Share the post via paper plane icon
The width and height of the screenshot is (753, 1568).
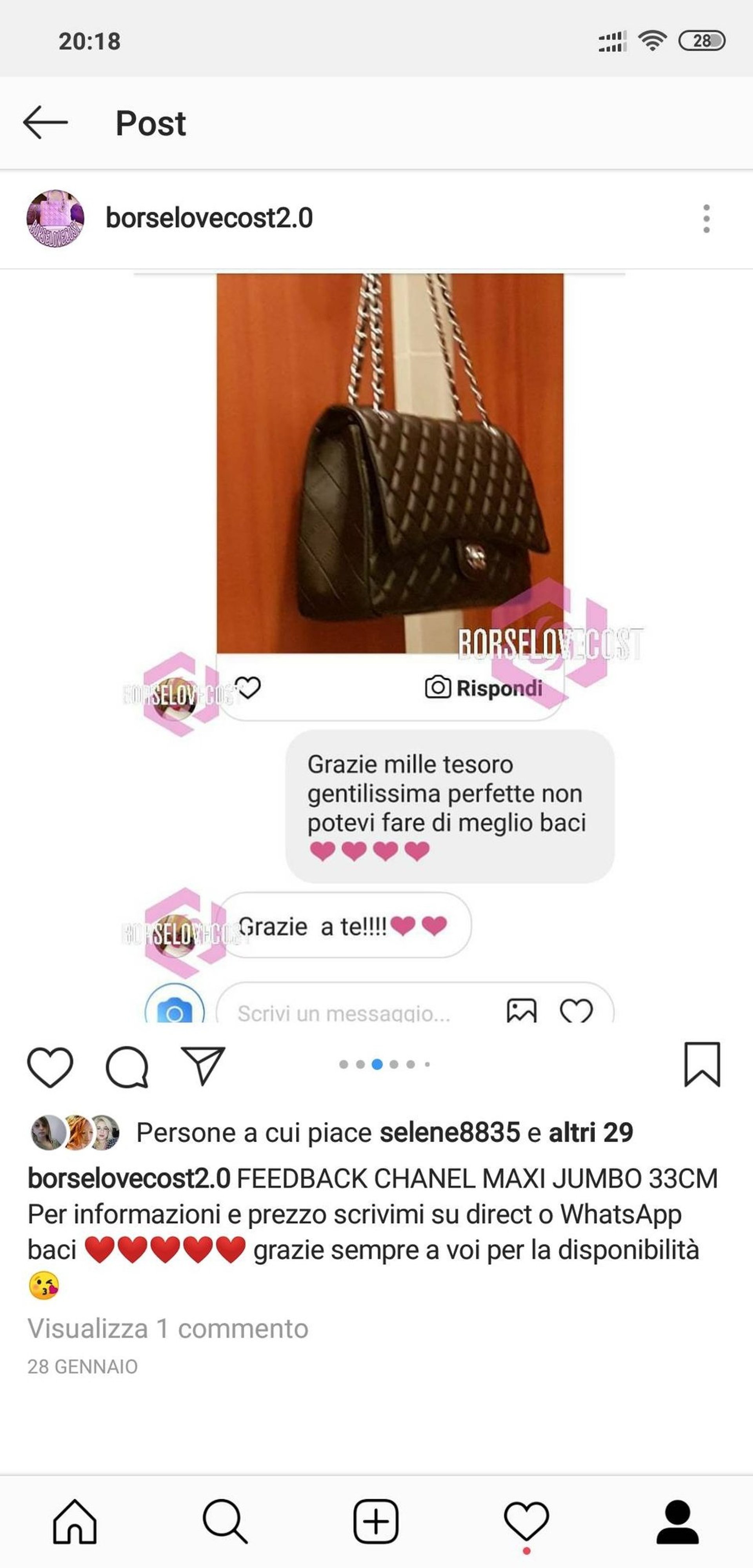click(x=203, y=1066)
